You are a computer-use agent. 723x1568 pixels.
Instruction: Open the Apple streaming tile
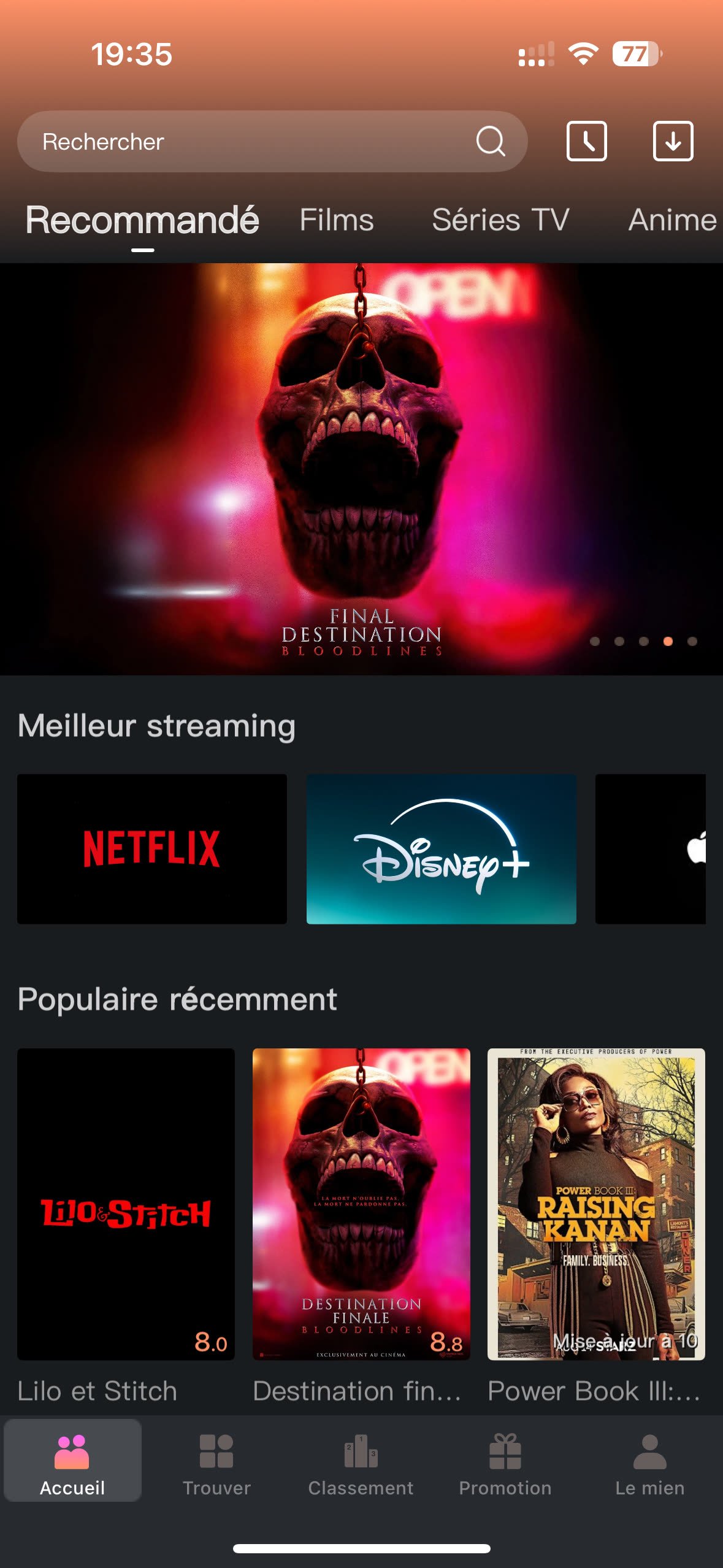(x=651, y=849)
